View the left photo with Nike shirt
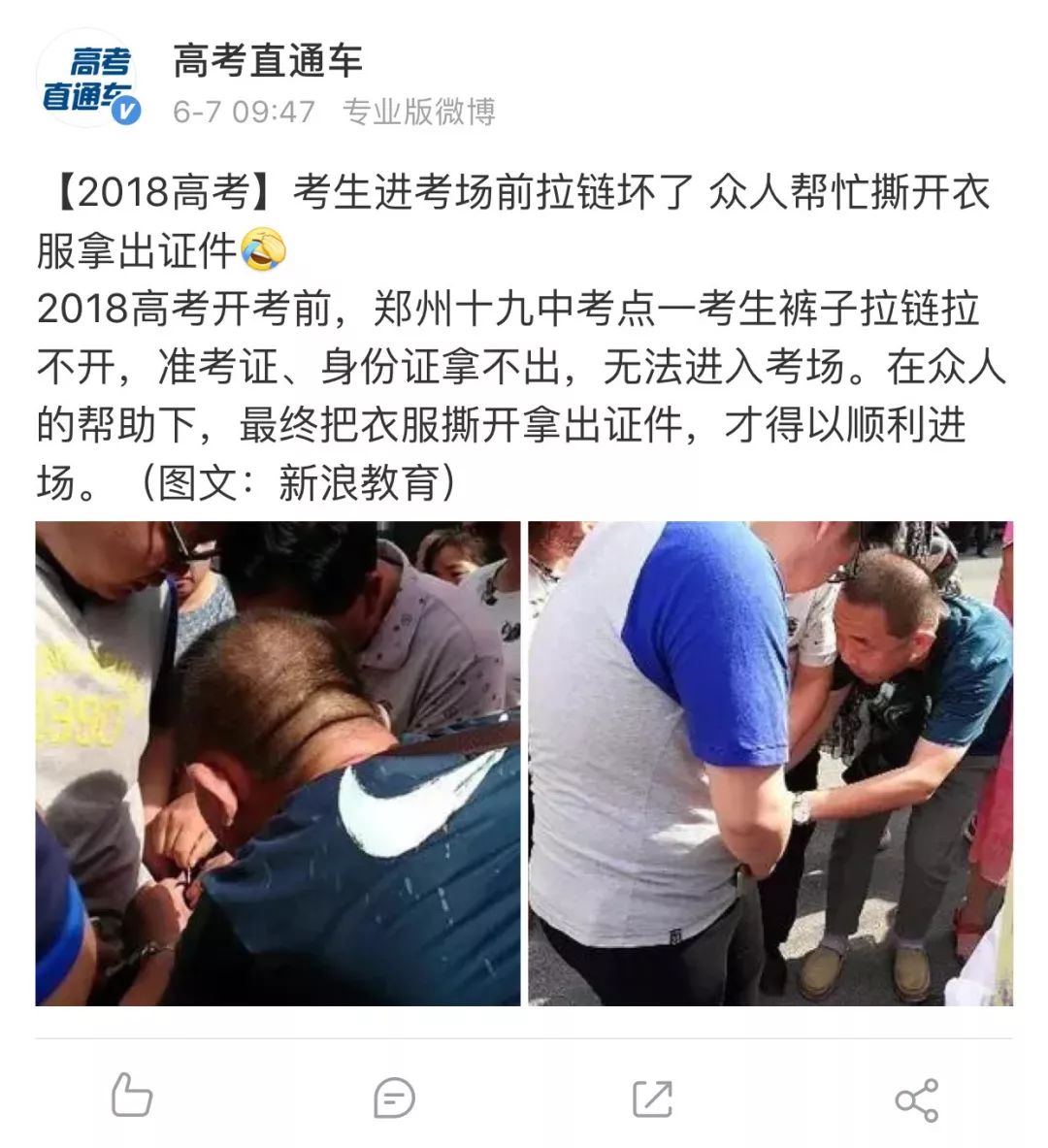The height and width of the screenshot is (1148, 1048). coord(278,763)
